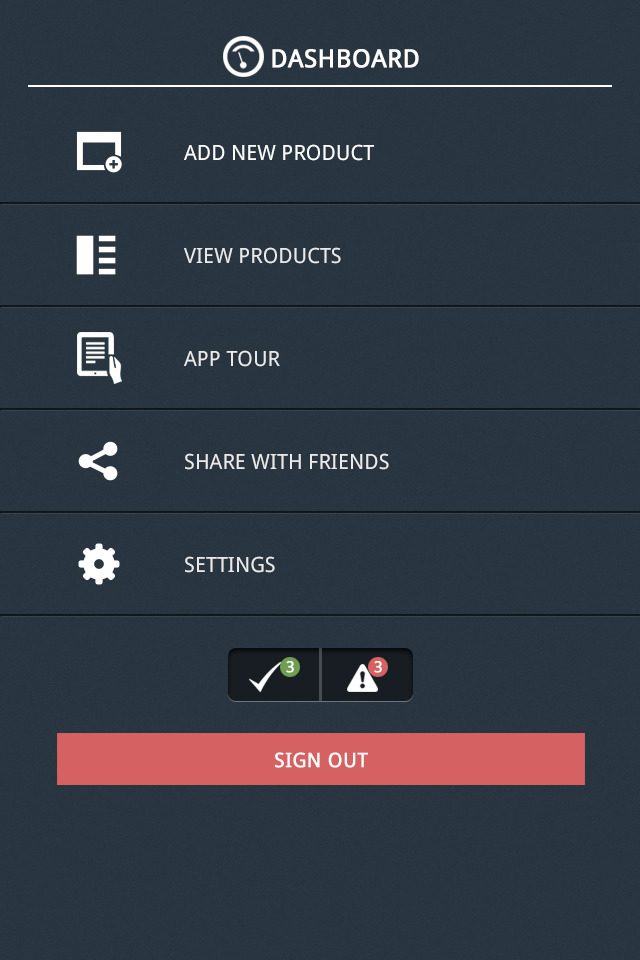Go to View Products
Viewport: 640px width, 960px height.
[x=262, y=256]
